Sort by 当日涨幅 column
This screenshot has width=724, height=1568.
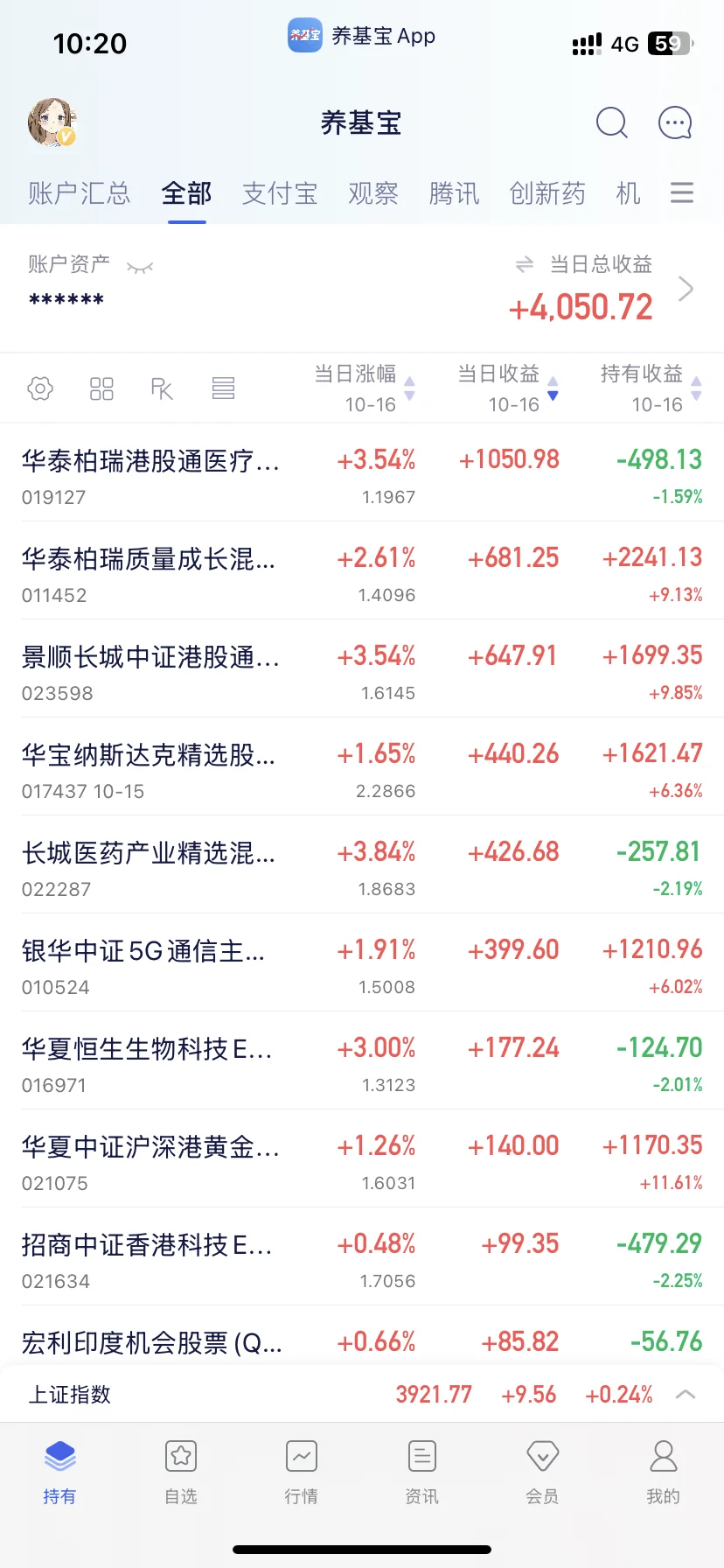(364, 388)
